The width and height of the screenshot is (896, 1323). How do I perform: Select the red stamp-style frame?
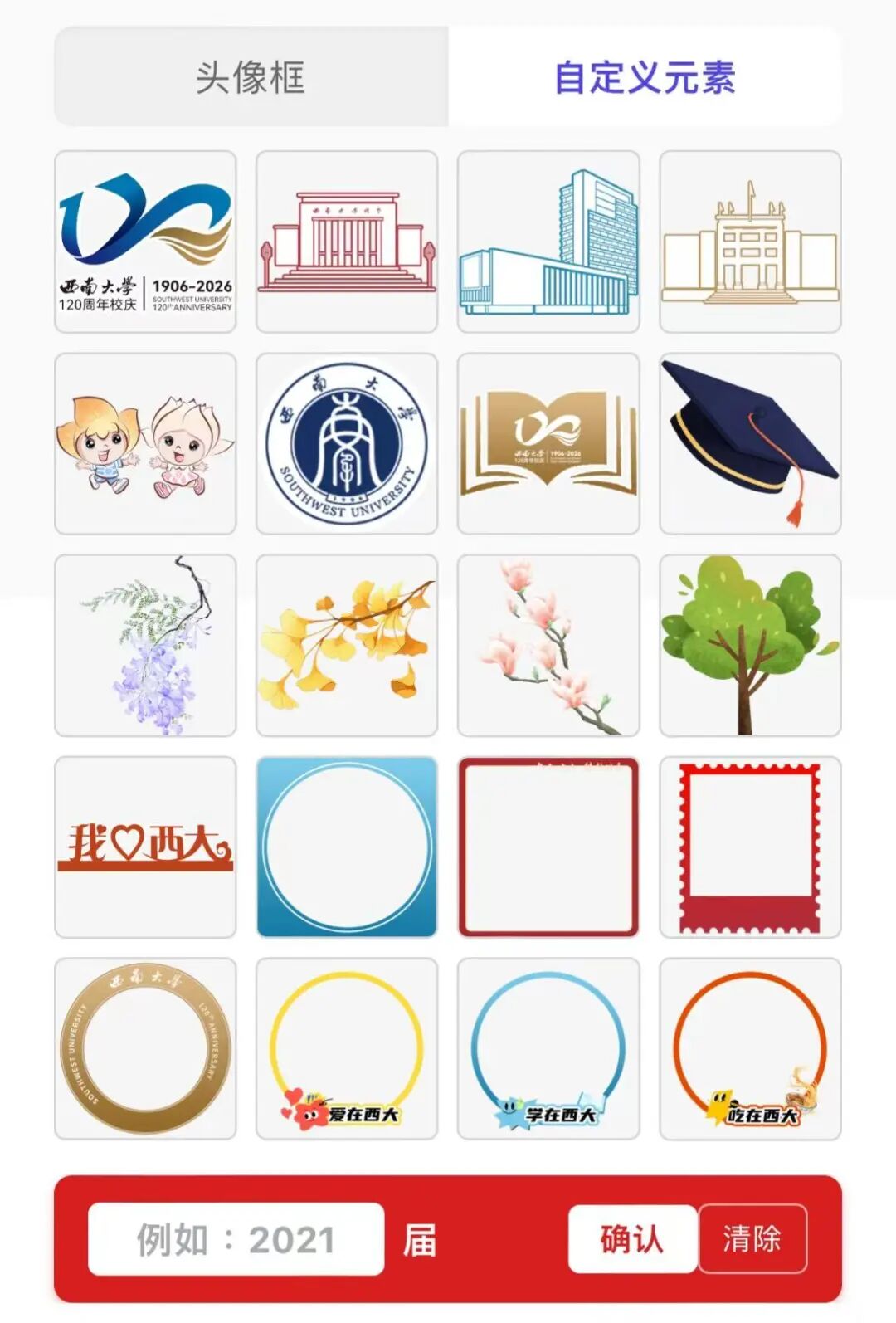750,847
